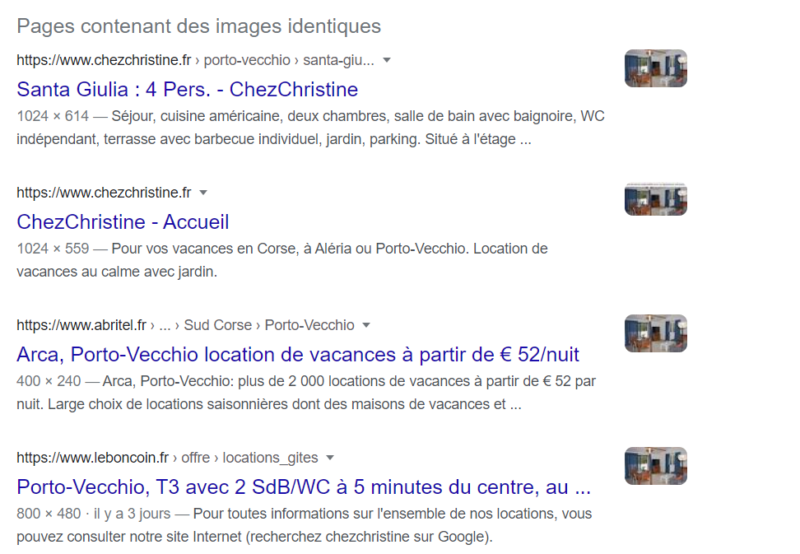Open the thumbnail next to the leboncoin result
The width and height of the screenshot is (800, 554).
pyautogui.click(x=655, y=466)
